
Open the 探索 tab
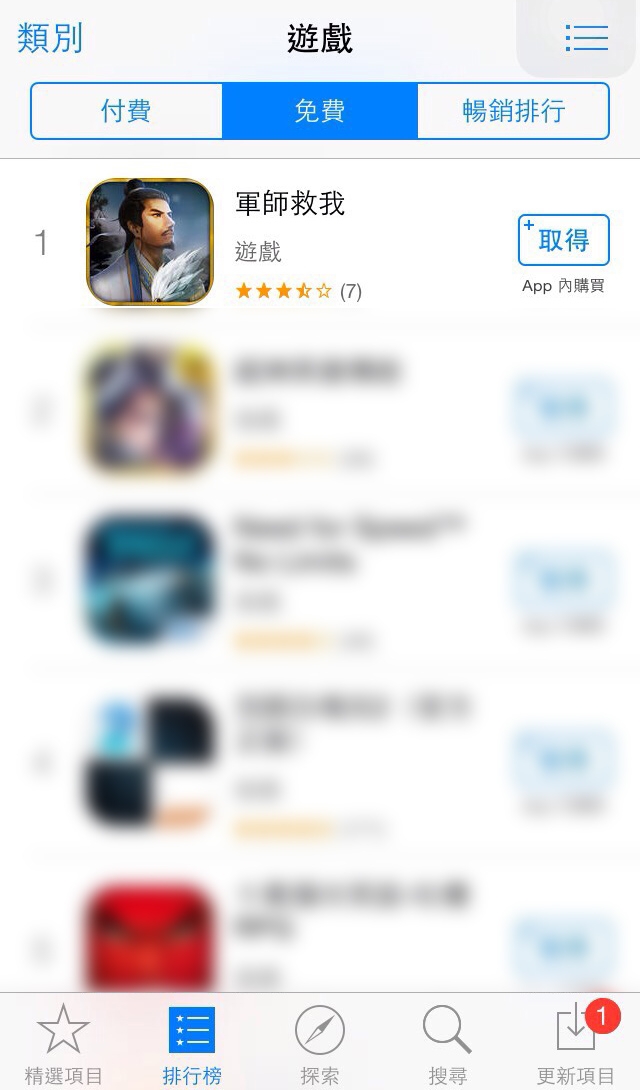point(320,1045)
